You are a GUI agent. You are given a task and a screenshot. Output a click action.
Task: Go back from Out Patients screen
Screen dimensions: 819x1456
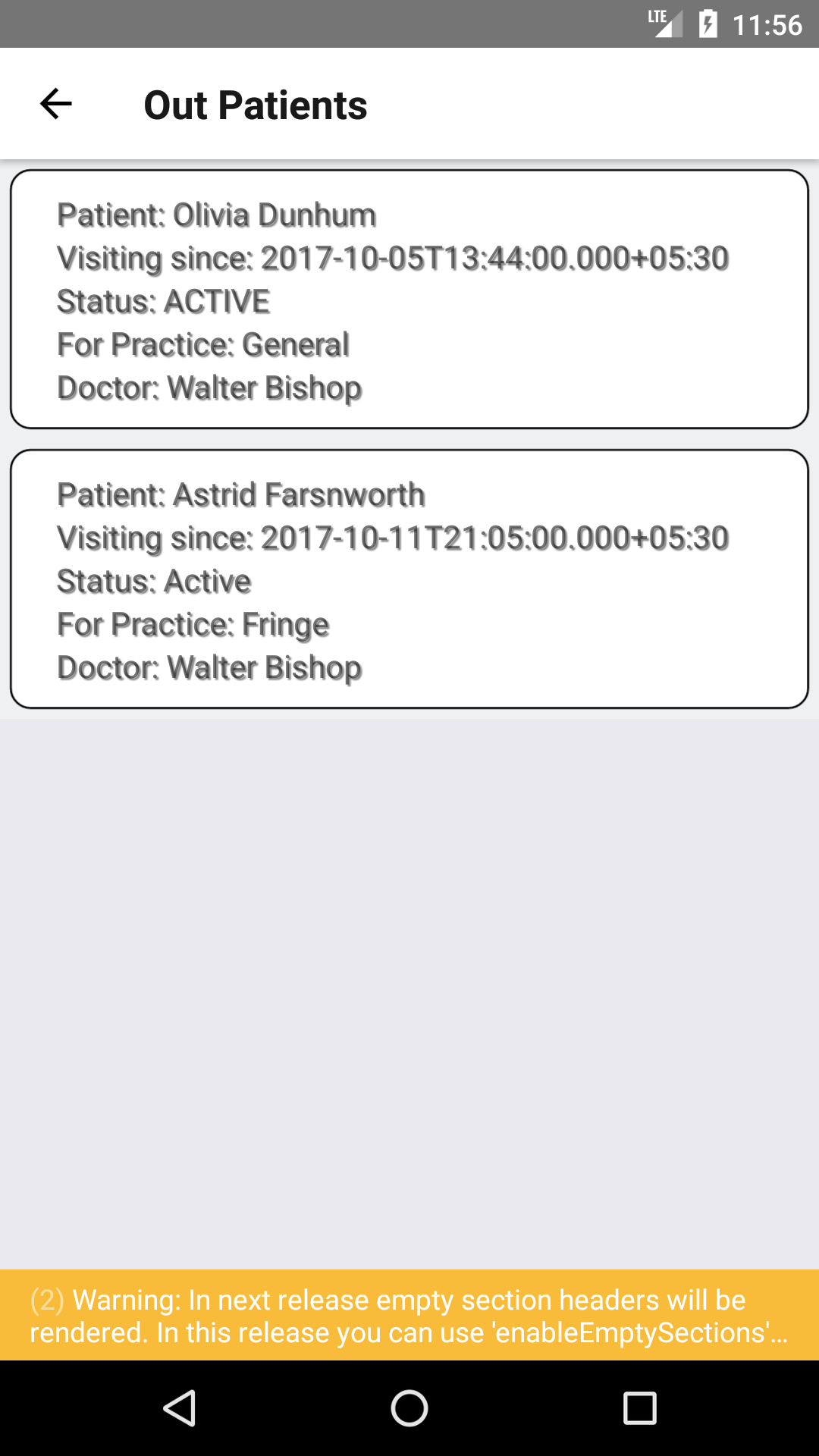(x=56, y=104)
